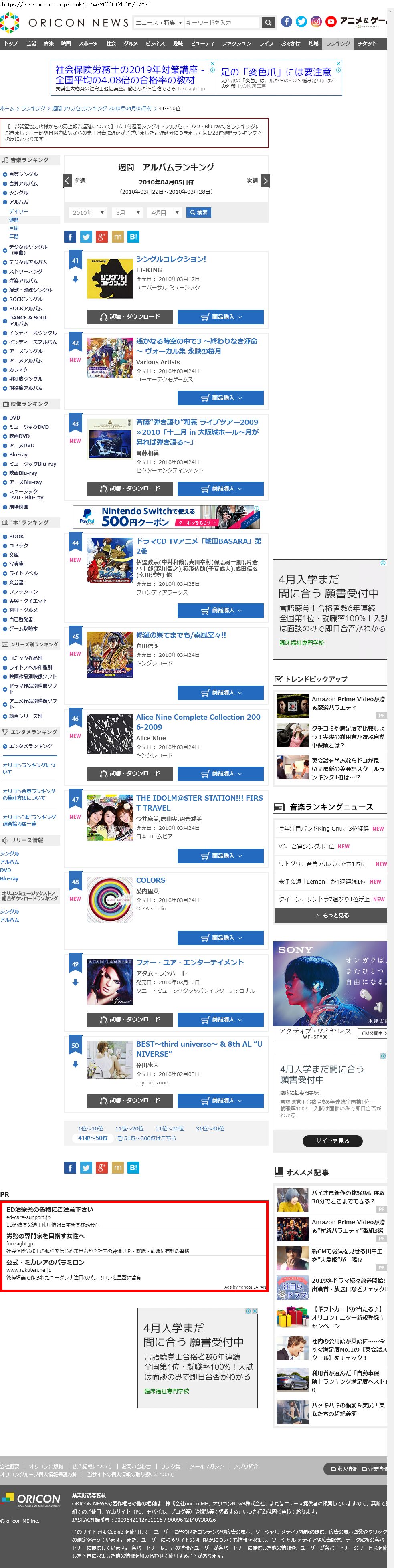Select 合算シングル in music ranking sidebar
394x1568 pixels.
point(23,174)
